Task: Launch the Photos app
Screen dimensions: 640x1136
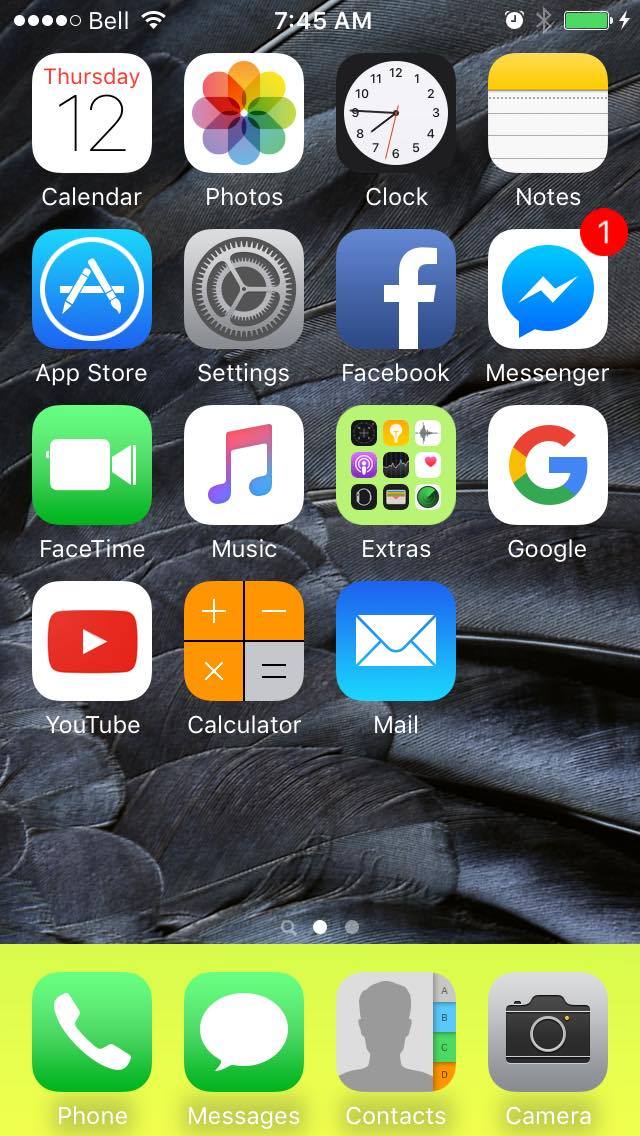Action: [x=244, y=114]
